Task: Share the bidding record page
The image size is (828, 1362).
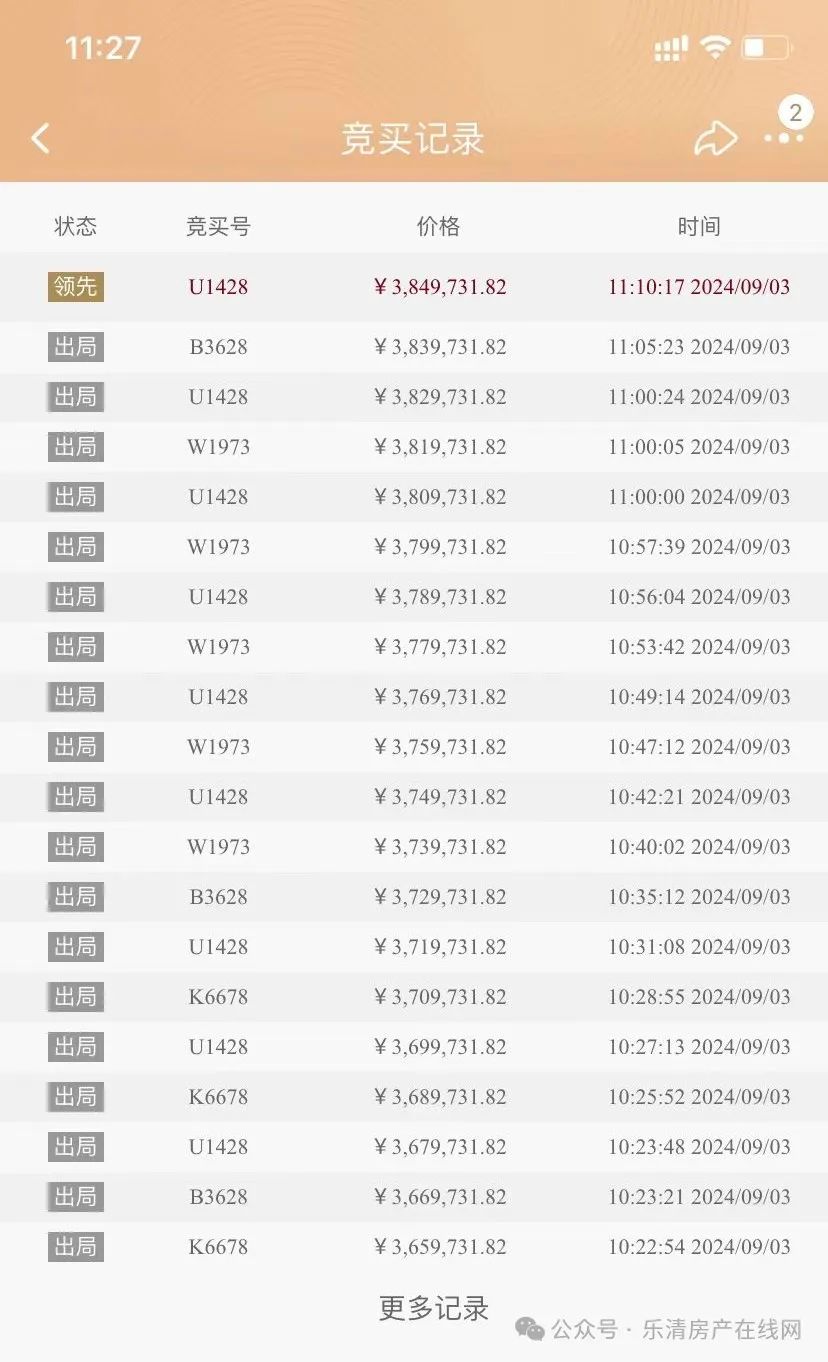Action: pos(716,139)
